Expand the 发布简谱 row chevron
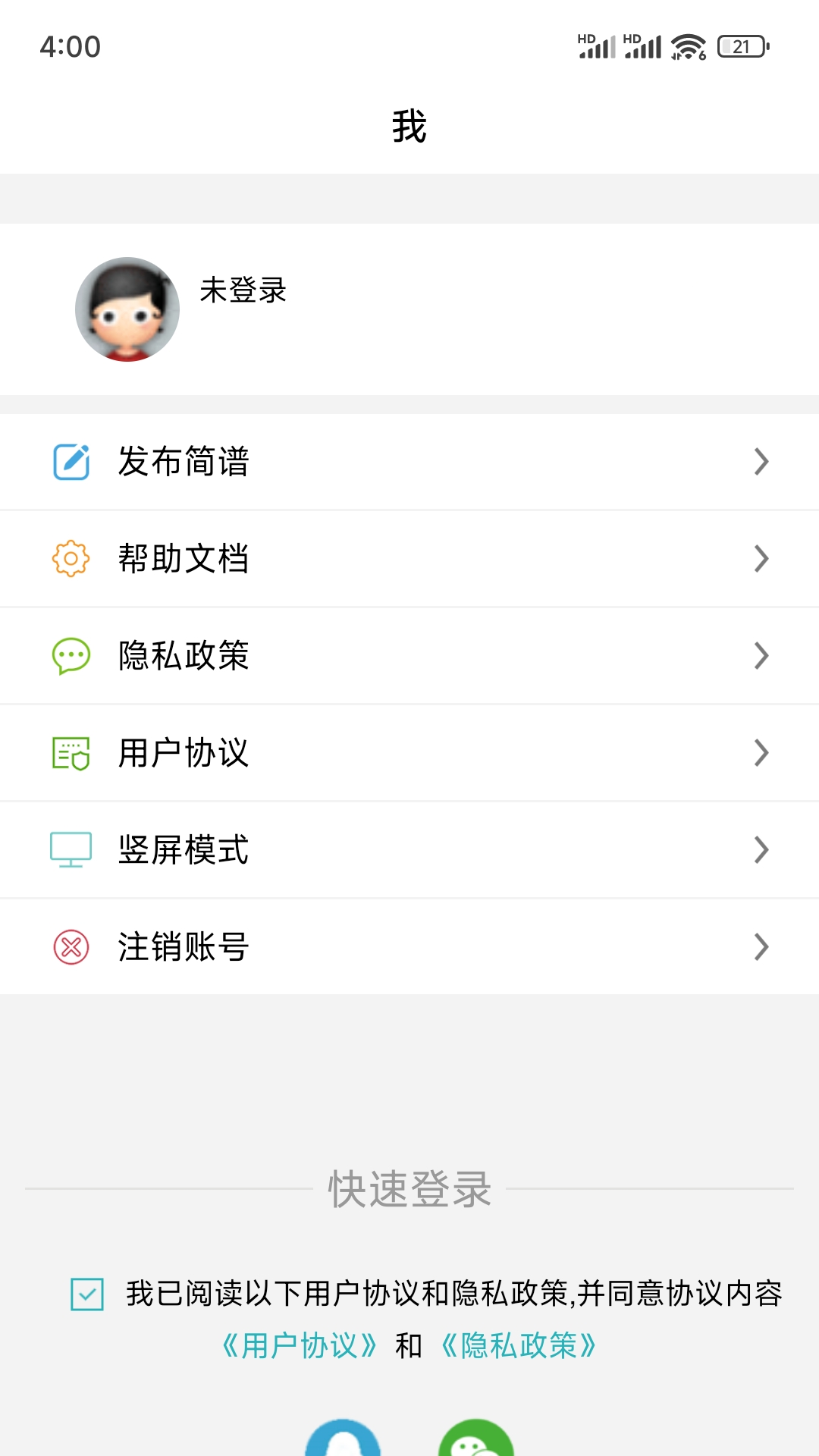Viewport: 819px width, 1456px height. pyautogui.click(x=761, y=461)
